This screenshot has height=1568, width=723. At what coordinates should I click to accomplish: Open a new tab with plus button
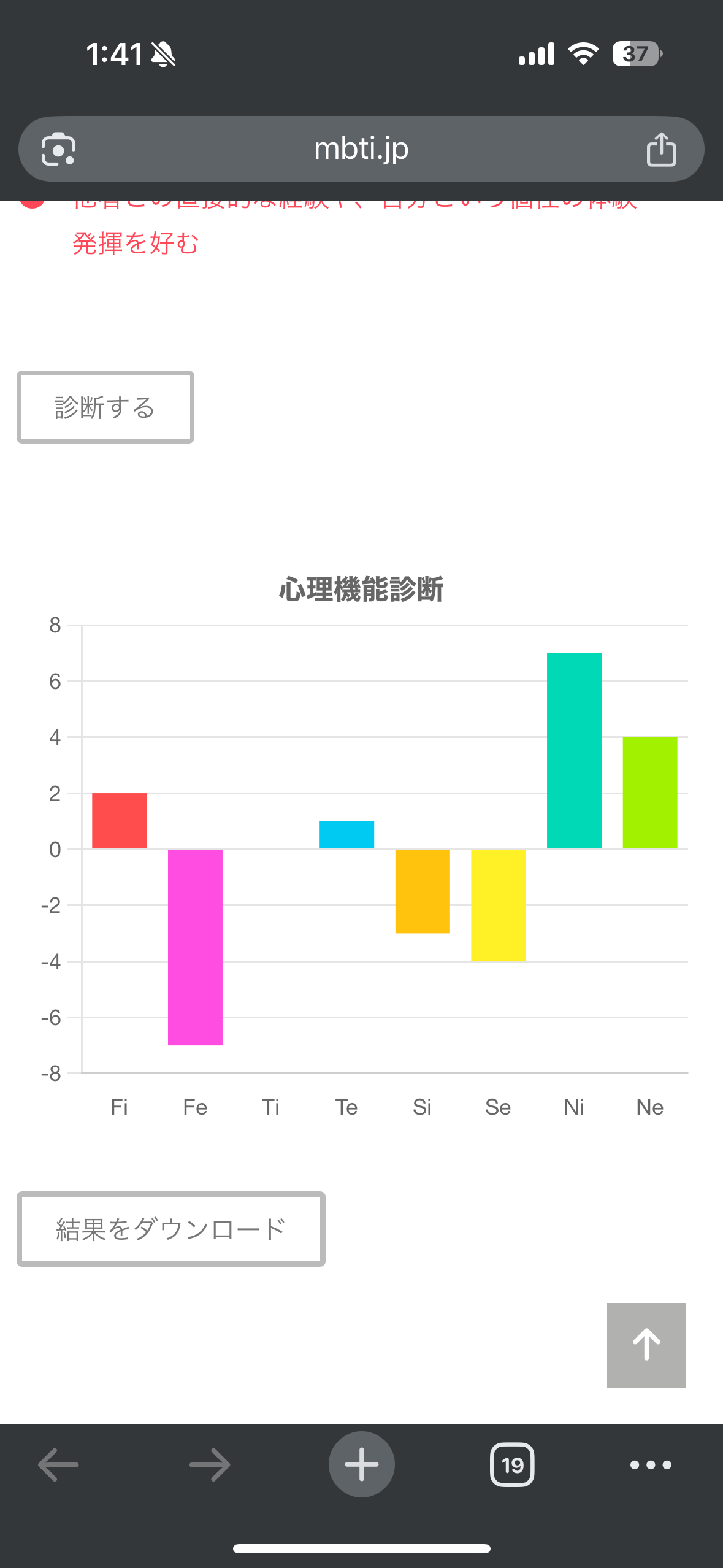(x=361, y=1464)
